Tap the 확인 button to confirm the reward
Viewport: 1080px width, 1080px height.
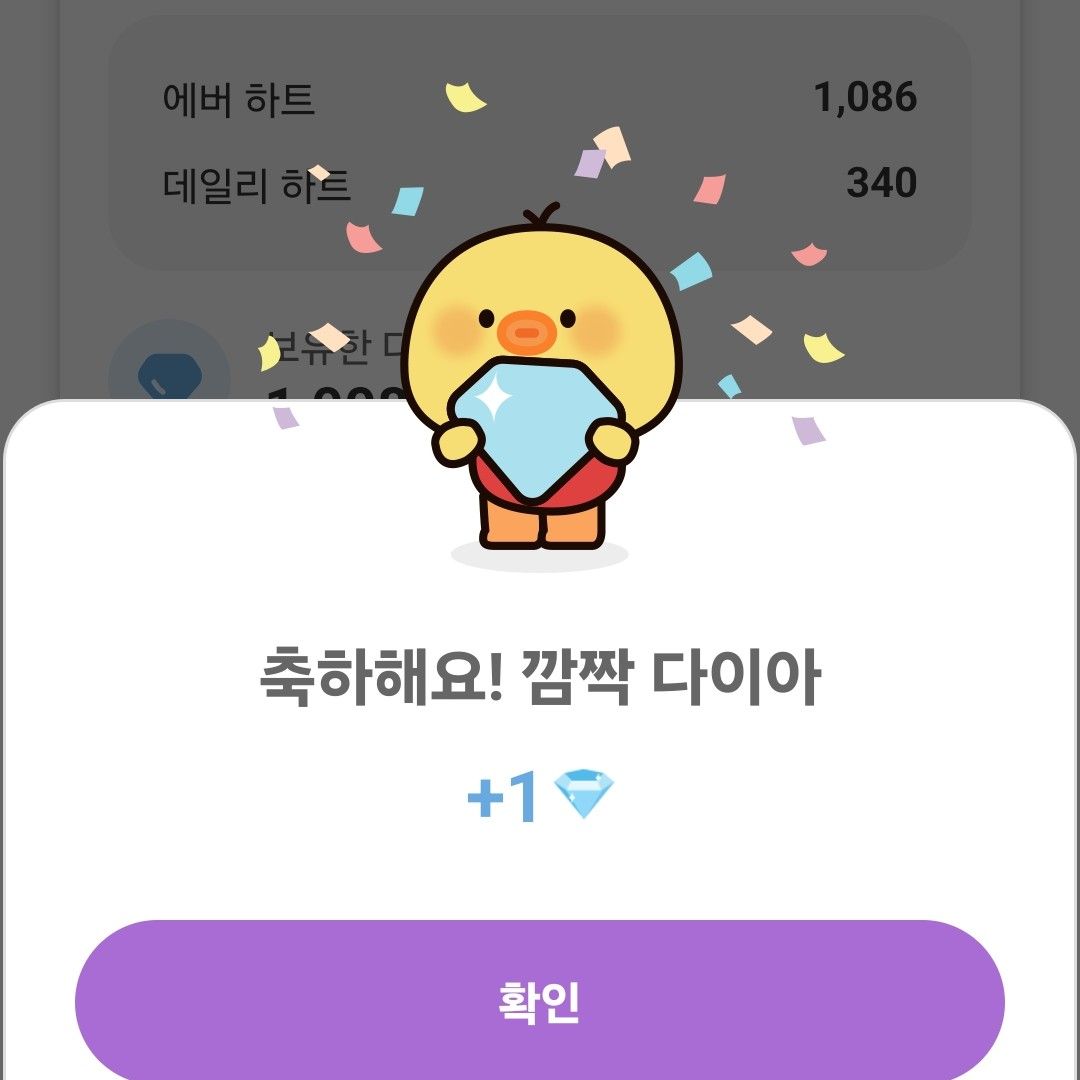click(540, 1000)
